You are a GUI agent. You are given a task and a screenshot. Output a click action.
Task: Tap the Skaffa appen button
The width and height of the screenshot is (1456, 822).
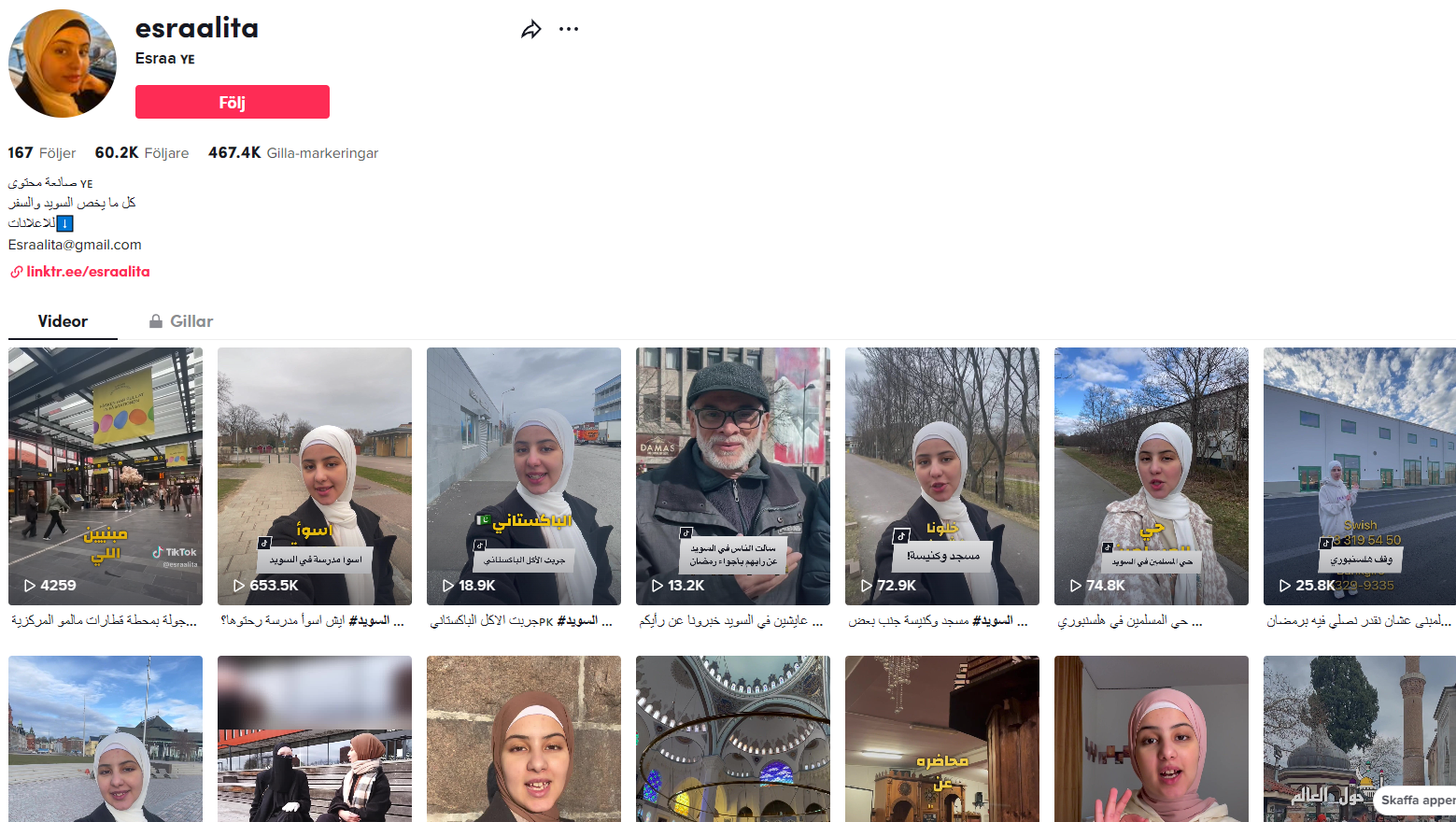[1416, 800]
